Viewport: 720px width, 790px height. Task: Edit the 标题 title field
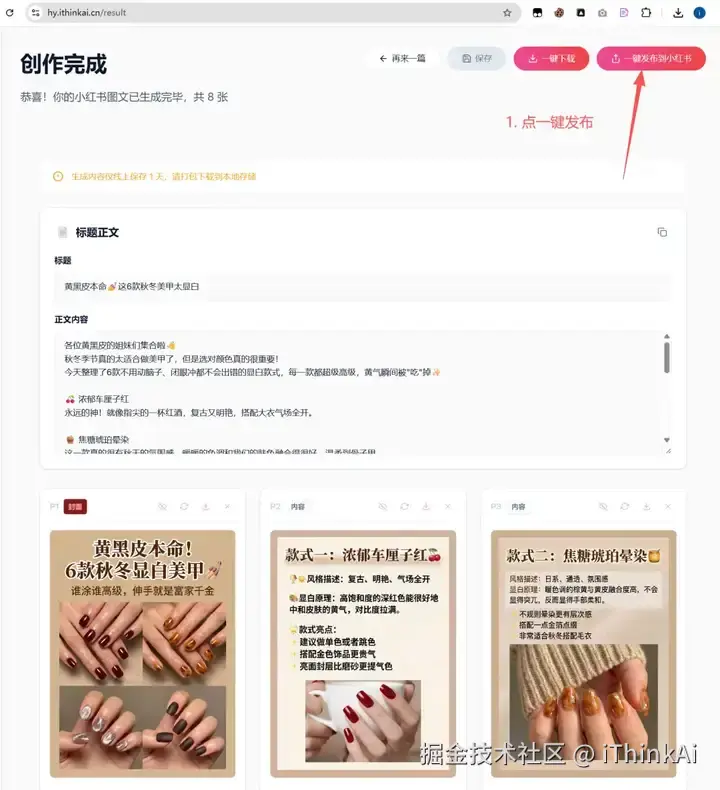click(x=362, y=286)
